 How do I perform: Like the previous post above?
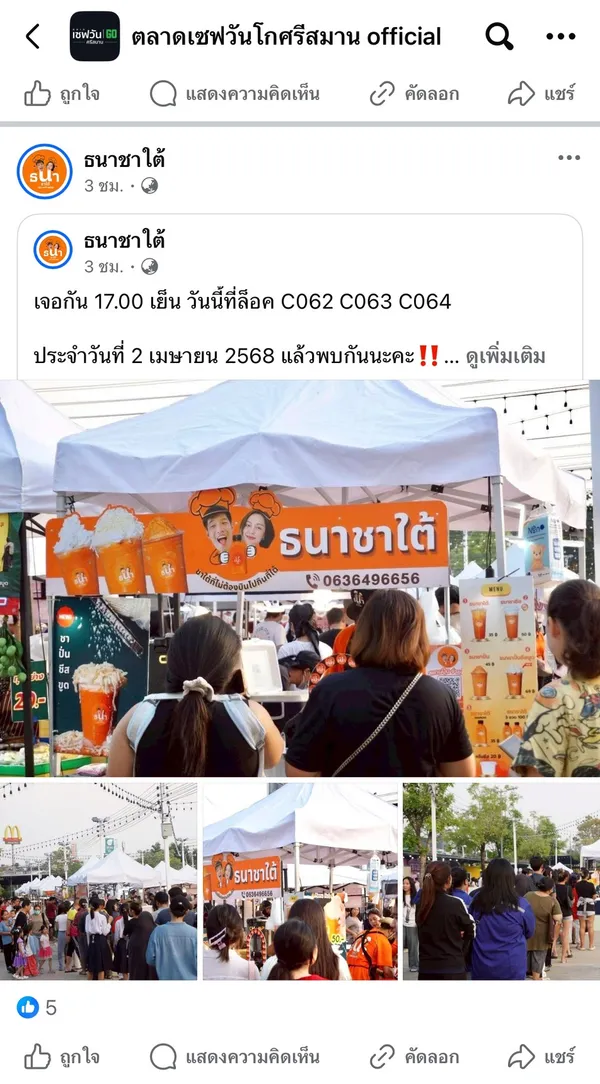point(62,94)
